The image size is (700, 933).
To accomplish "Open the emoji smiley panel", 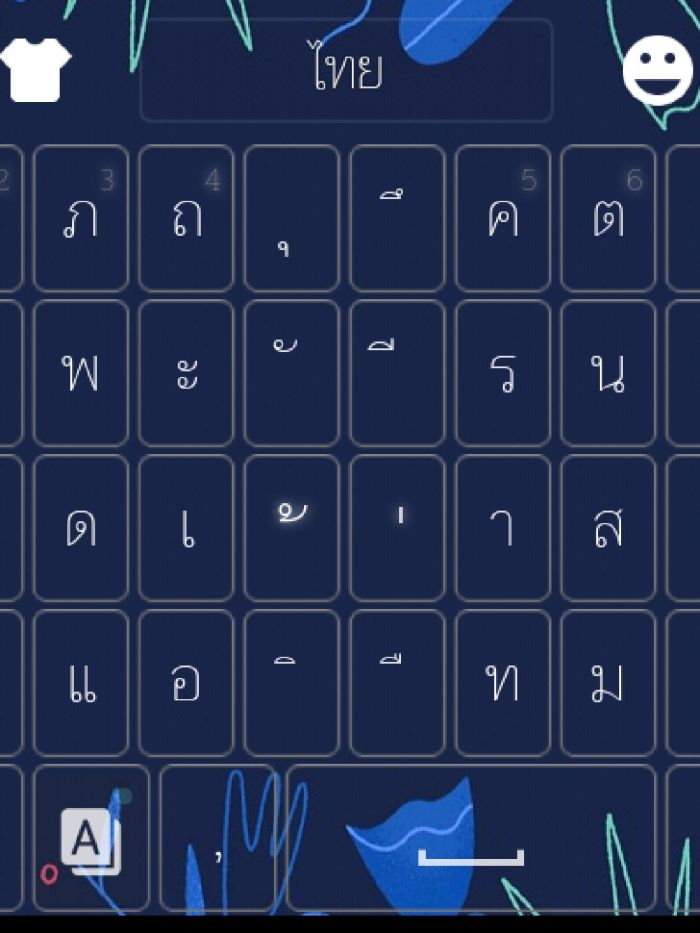I will pos(657,70).
